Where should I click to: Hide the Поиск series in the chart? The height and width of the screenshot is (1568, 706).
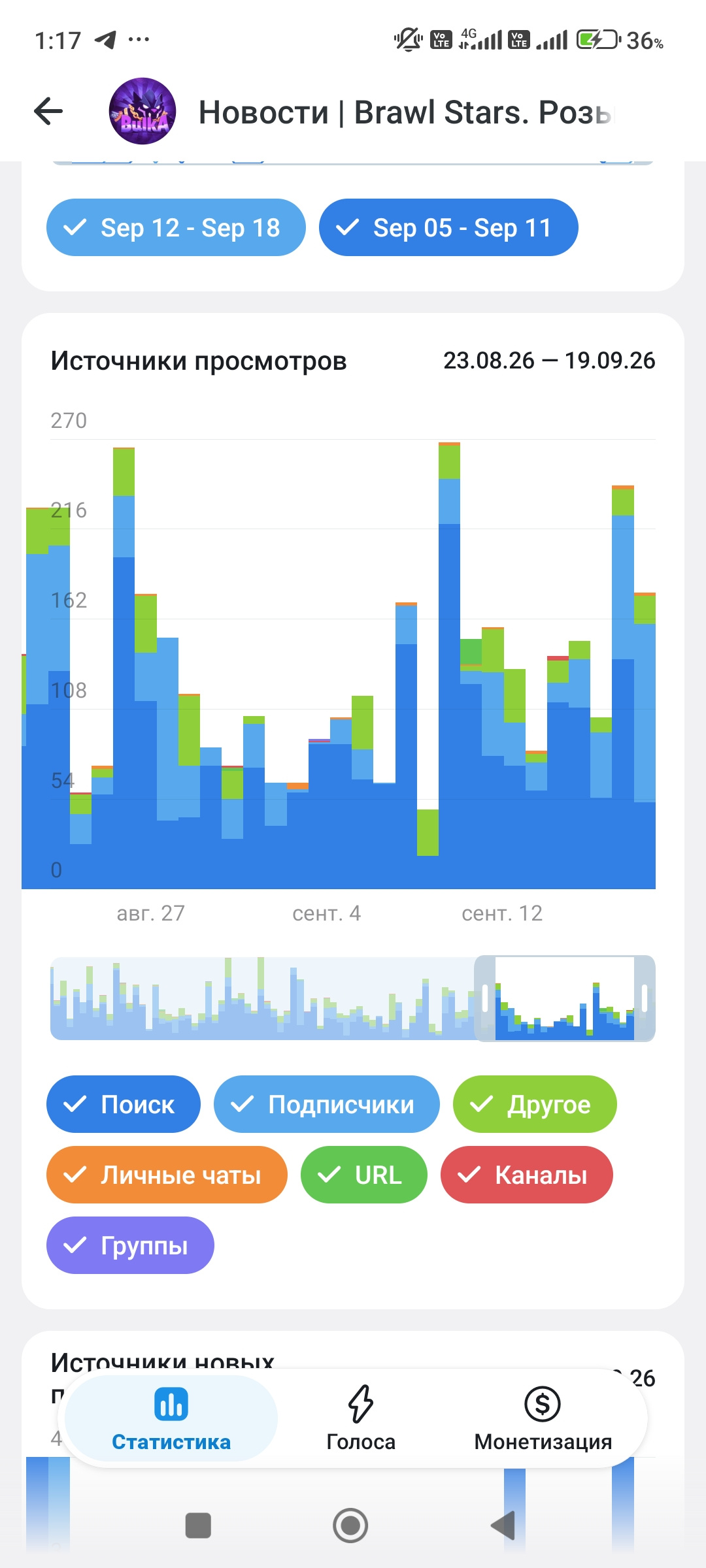click(x=123, y=1104)
